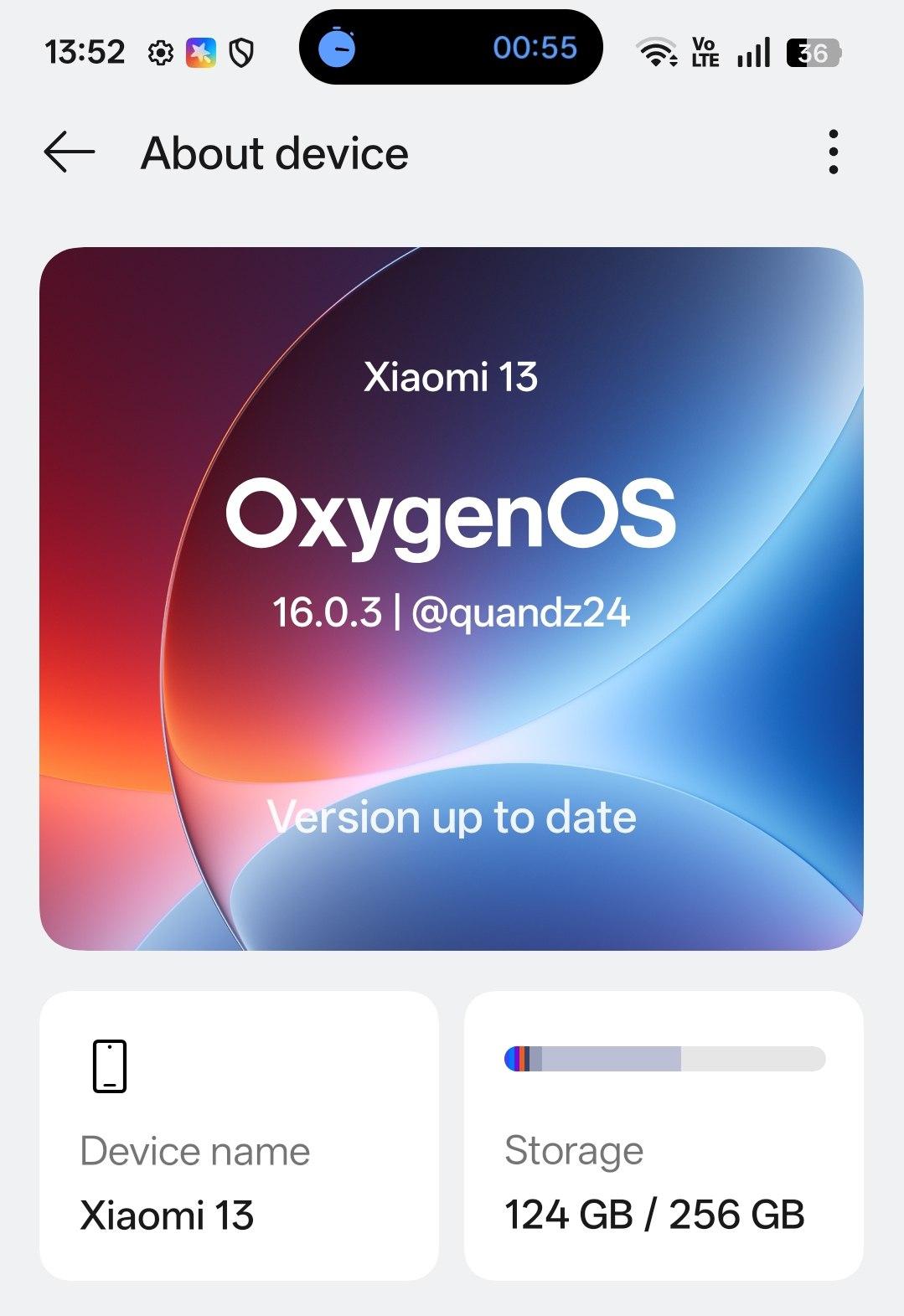The width and height of the screenshot is (904, 1316).
Task: Open the Storage usage card
Action: tap(663, 1135)
